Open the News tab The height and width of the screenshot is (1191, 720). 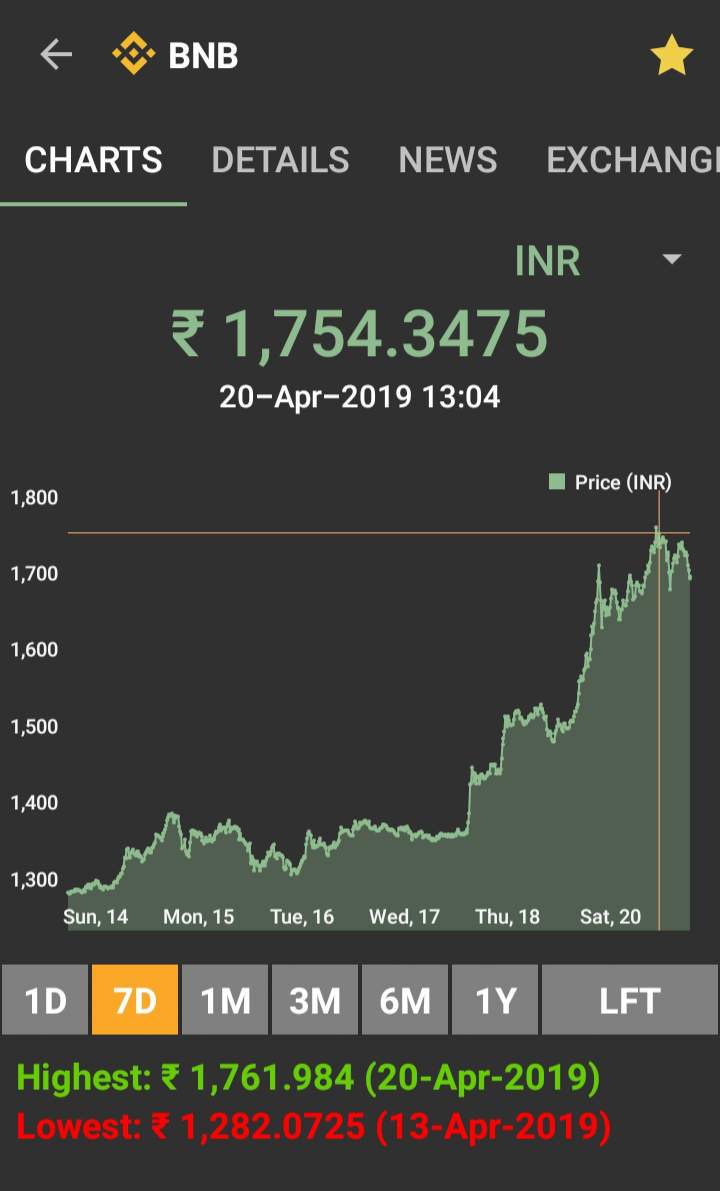point(447,160)
